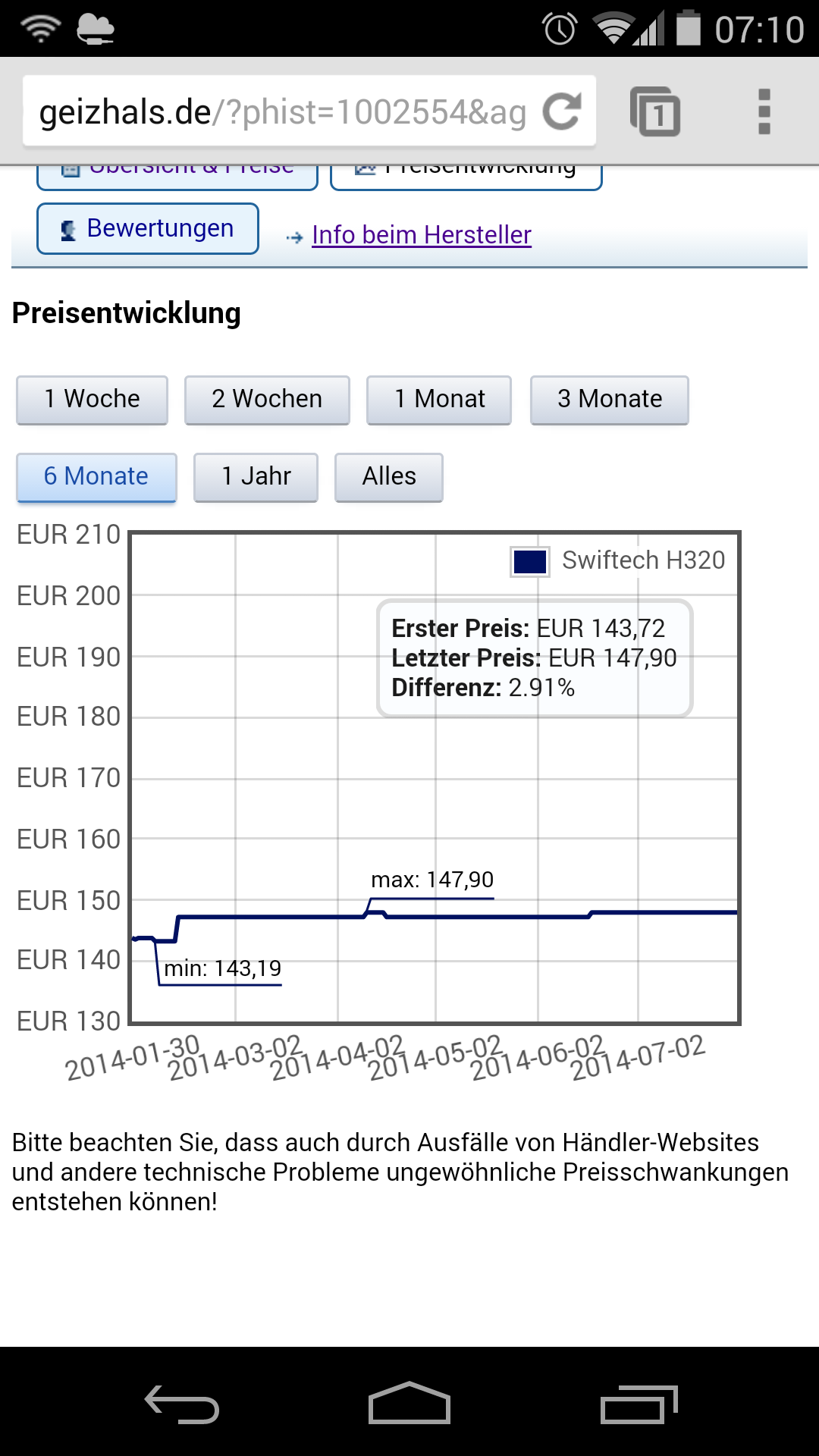The height and width of the screenshot is (1456, 819).
Task: Display the Alles price history
Action: [389, 477]
